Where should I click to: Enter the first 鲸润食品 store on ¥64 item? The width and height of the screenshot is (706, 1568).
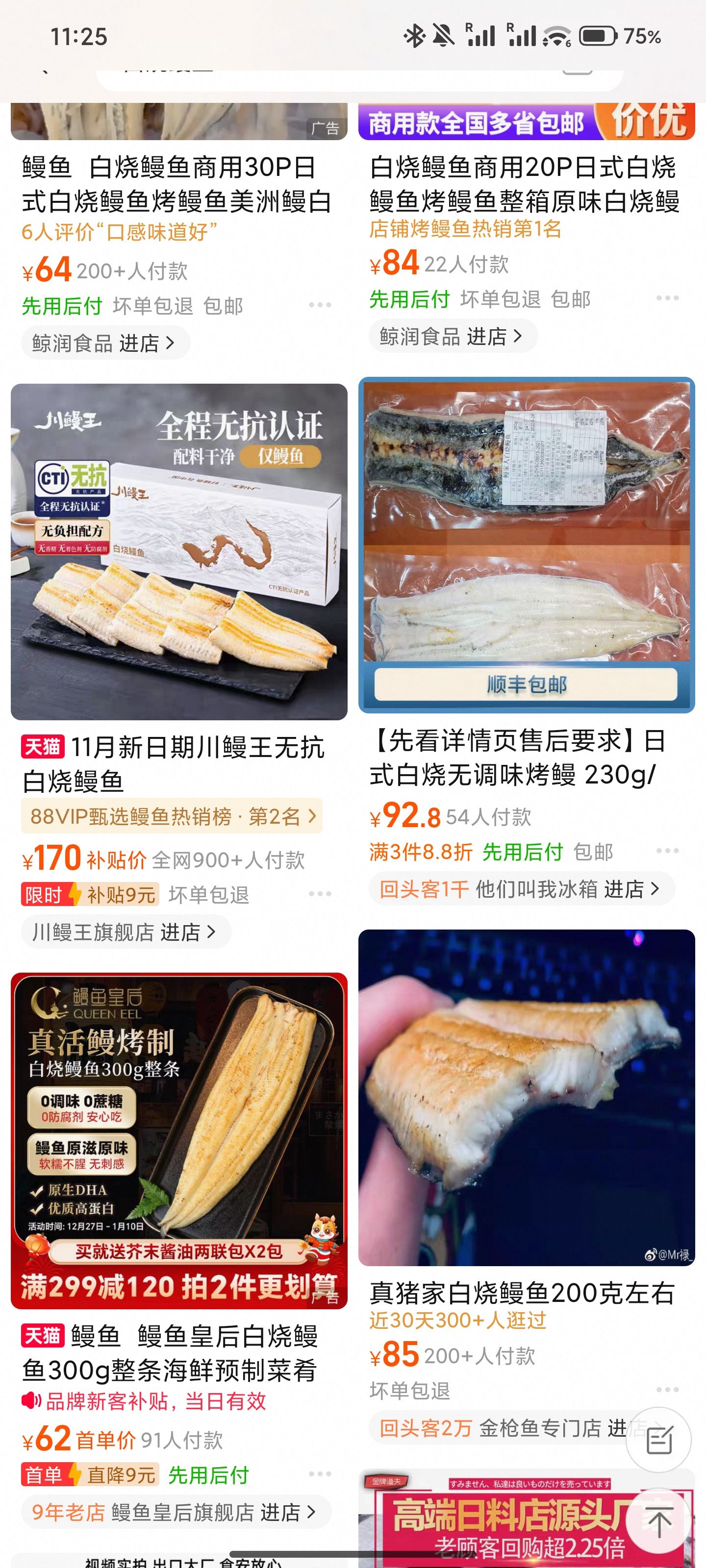point(106,343)
